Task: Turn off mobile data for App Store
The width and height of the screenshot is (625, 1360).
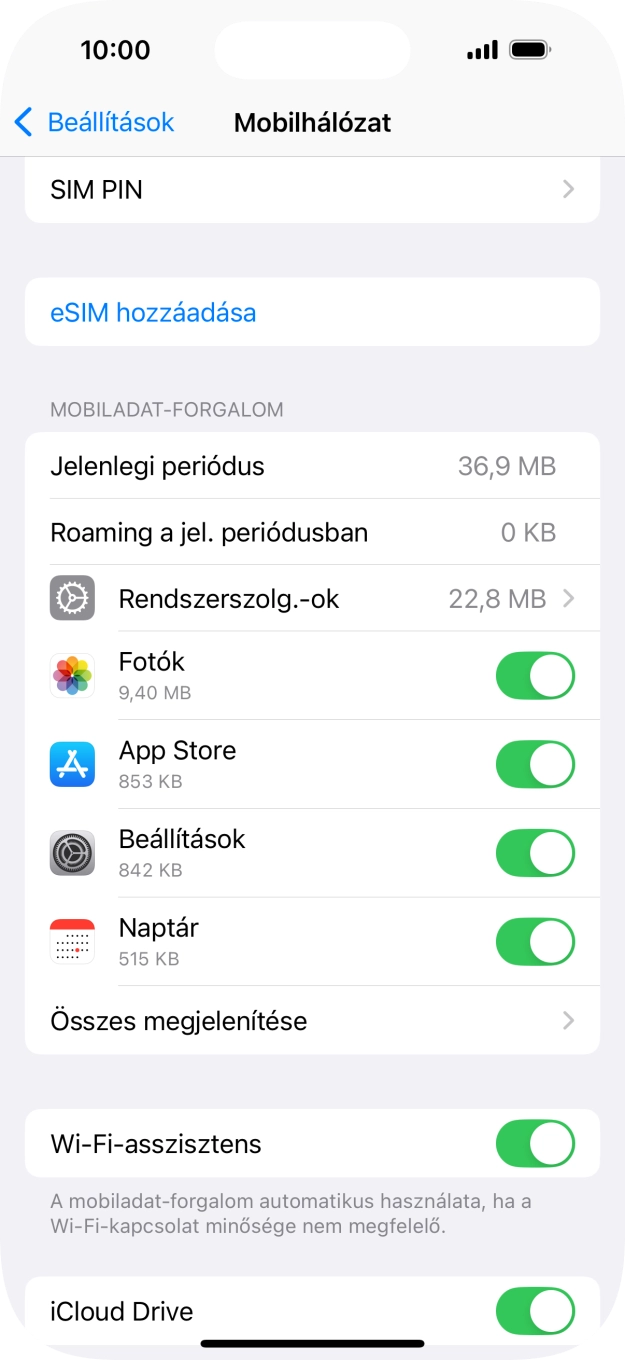Action: (535, 764)
